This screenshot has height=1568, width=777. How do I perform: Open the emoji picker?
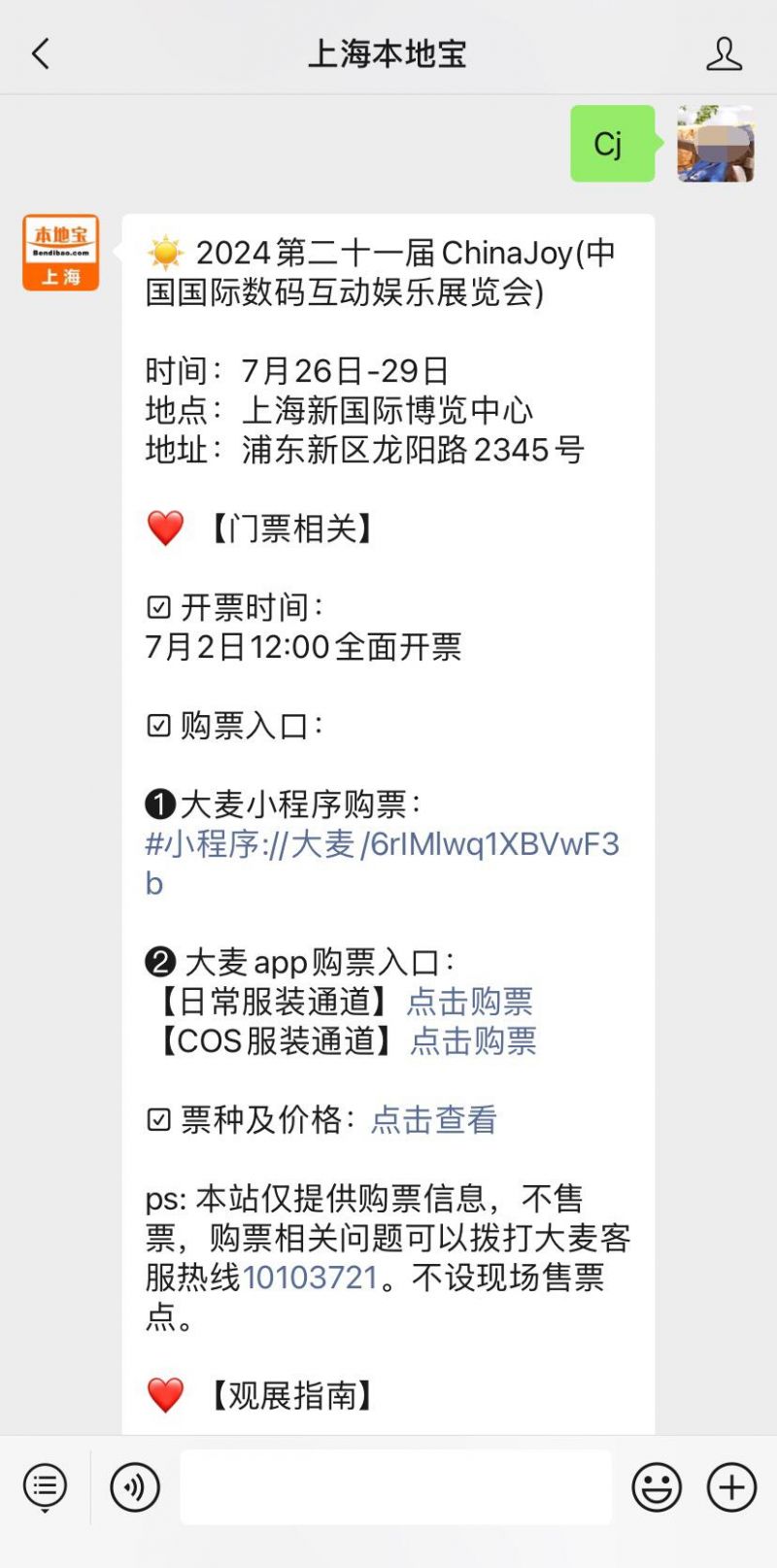tap(656, 1486)
